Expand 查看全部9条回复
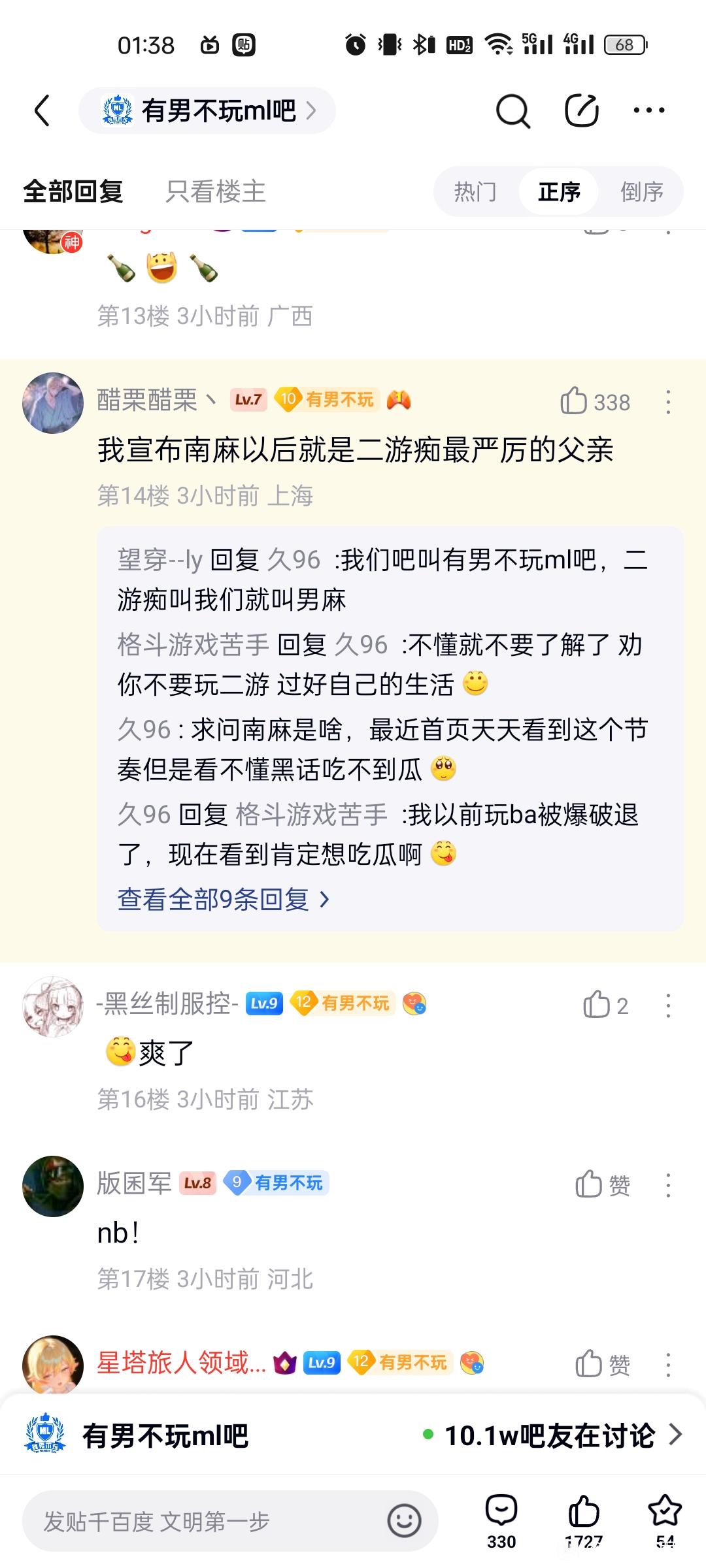Viewport: 706px width, 1568px height. (x=223, y=900)
